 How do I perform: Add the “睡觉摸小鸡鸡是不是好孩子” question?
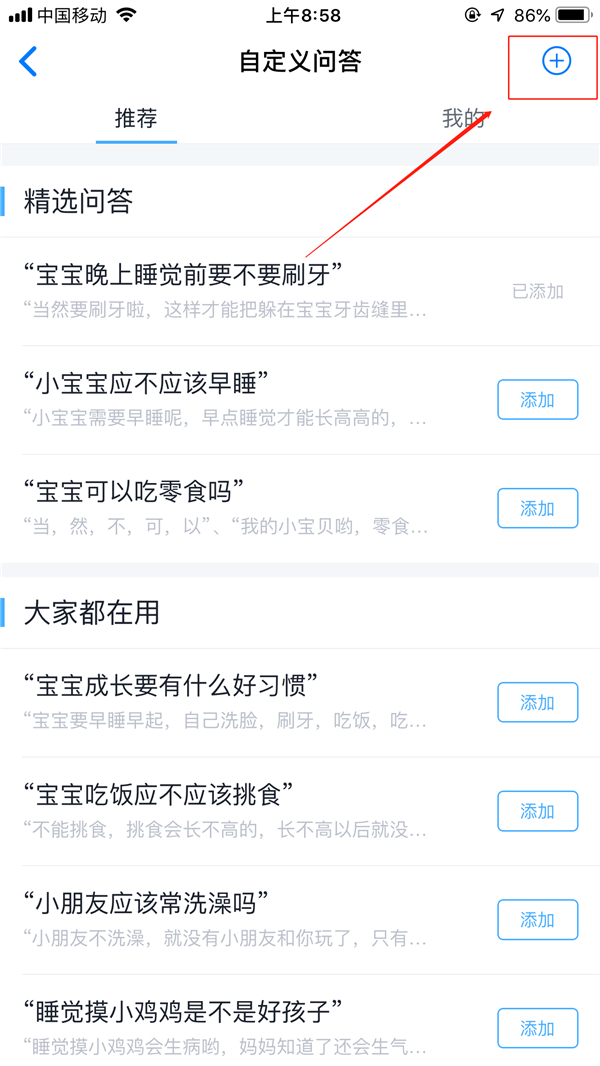[x=537, y=1028]
